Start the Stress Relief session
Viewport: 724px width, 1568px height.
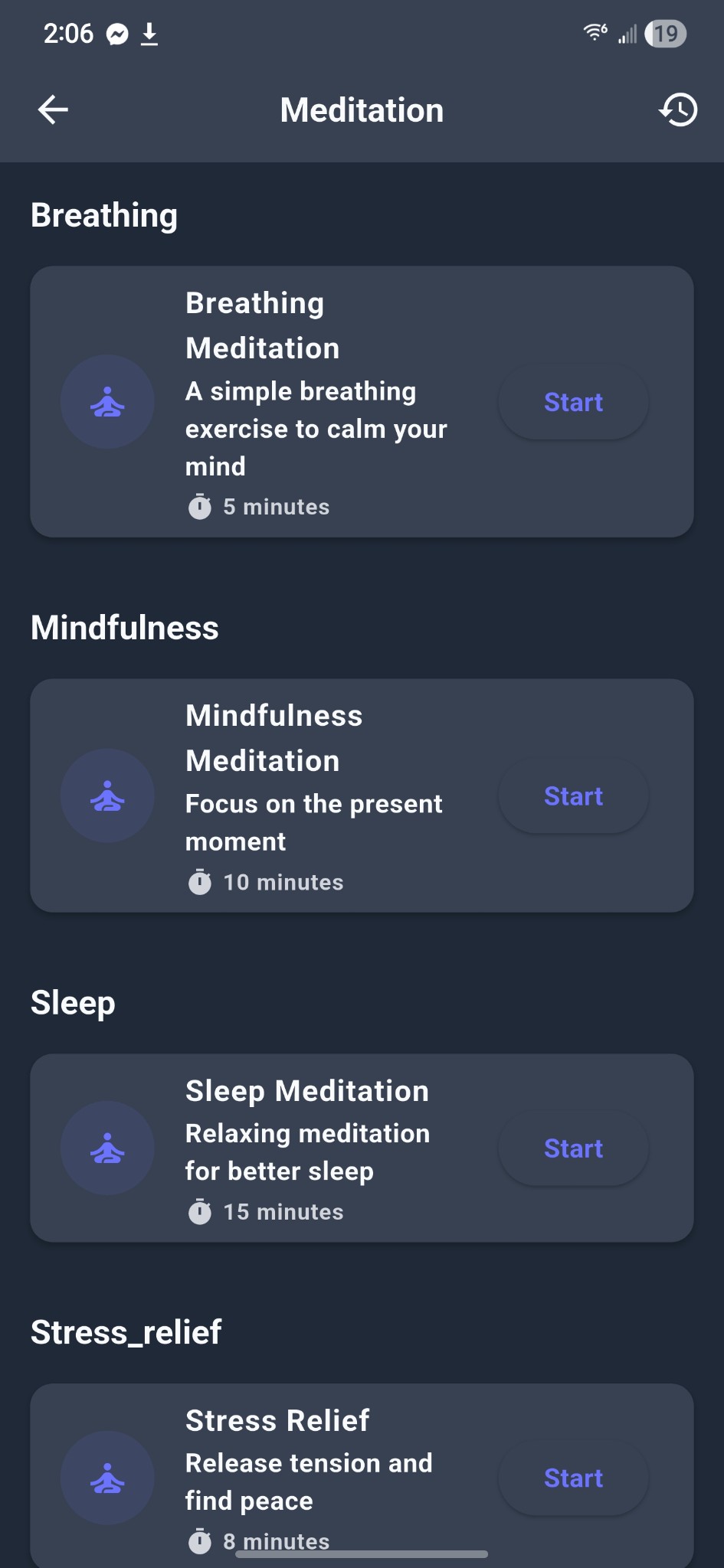(x=572, y=1478)
